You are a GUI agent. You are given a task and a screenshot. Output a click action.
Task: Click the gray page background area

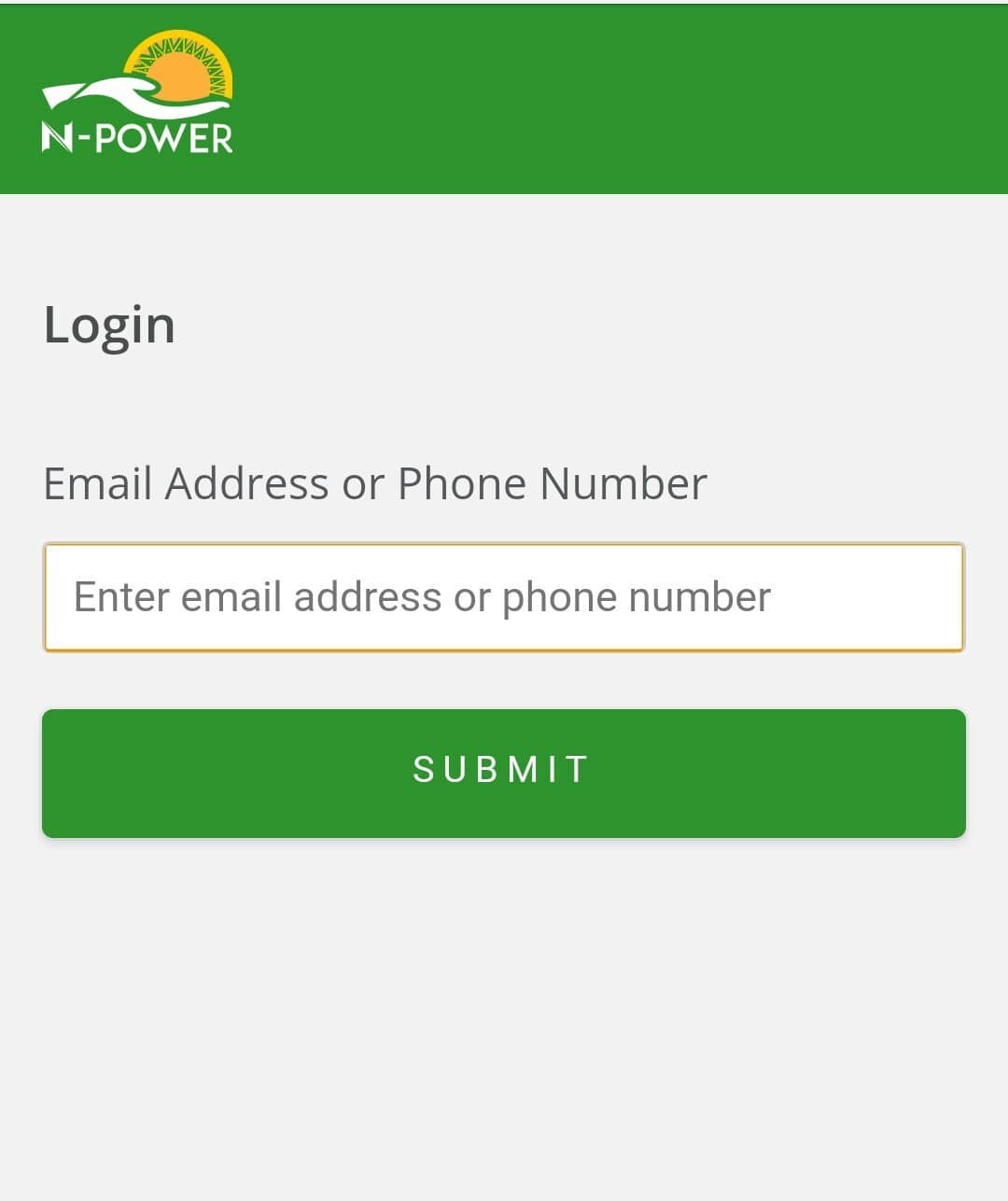point(504,1008)
